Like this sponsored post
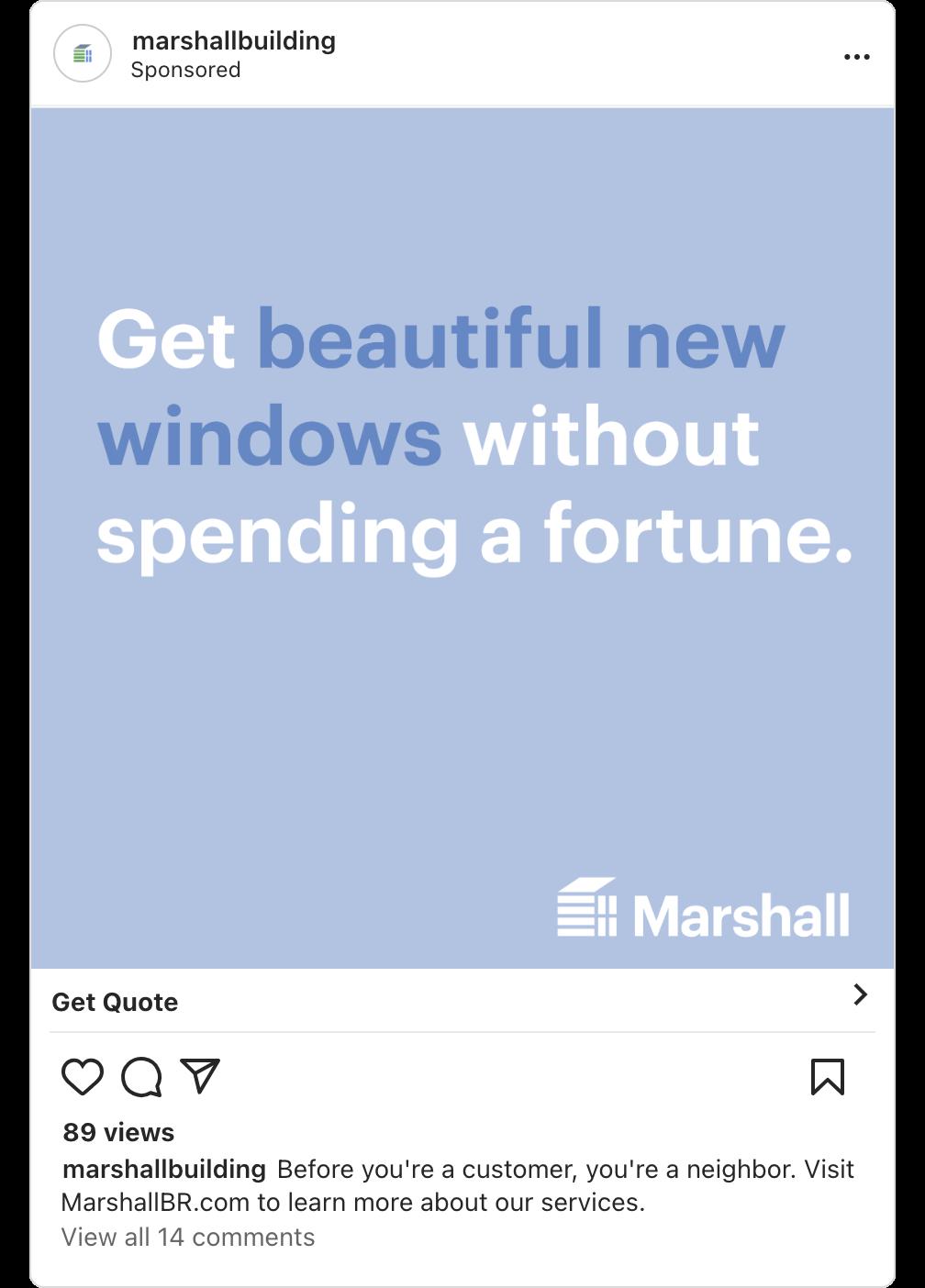 pos(83,1076)
